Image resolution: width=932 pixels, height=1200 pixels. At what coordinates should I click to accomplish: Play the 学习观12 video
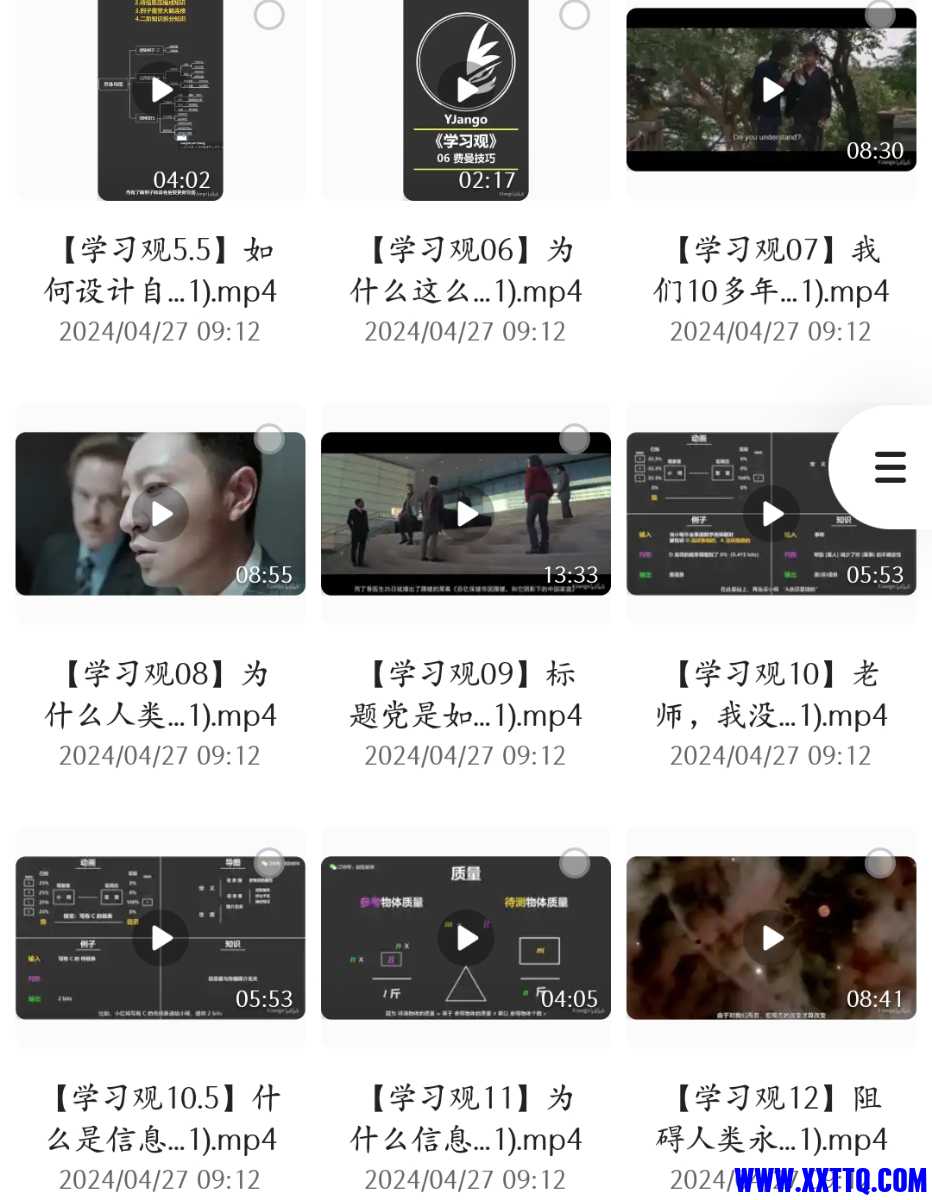[772, 938]
